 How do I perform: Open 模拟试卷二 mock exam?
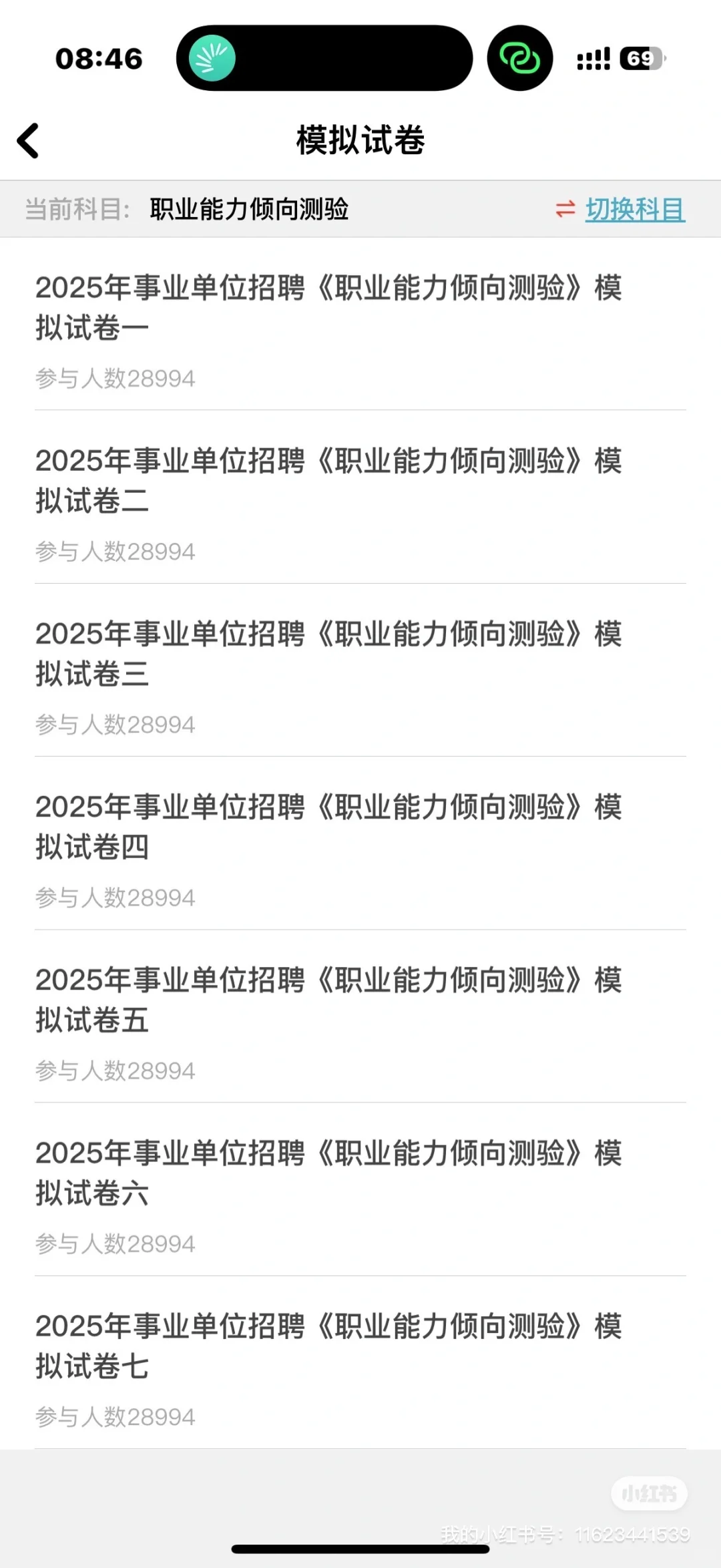[328, 481]
